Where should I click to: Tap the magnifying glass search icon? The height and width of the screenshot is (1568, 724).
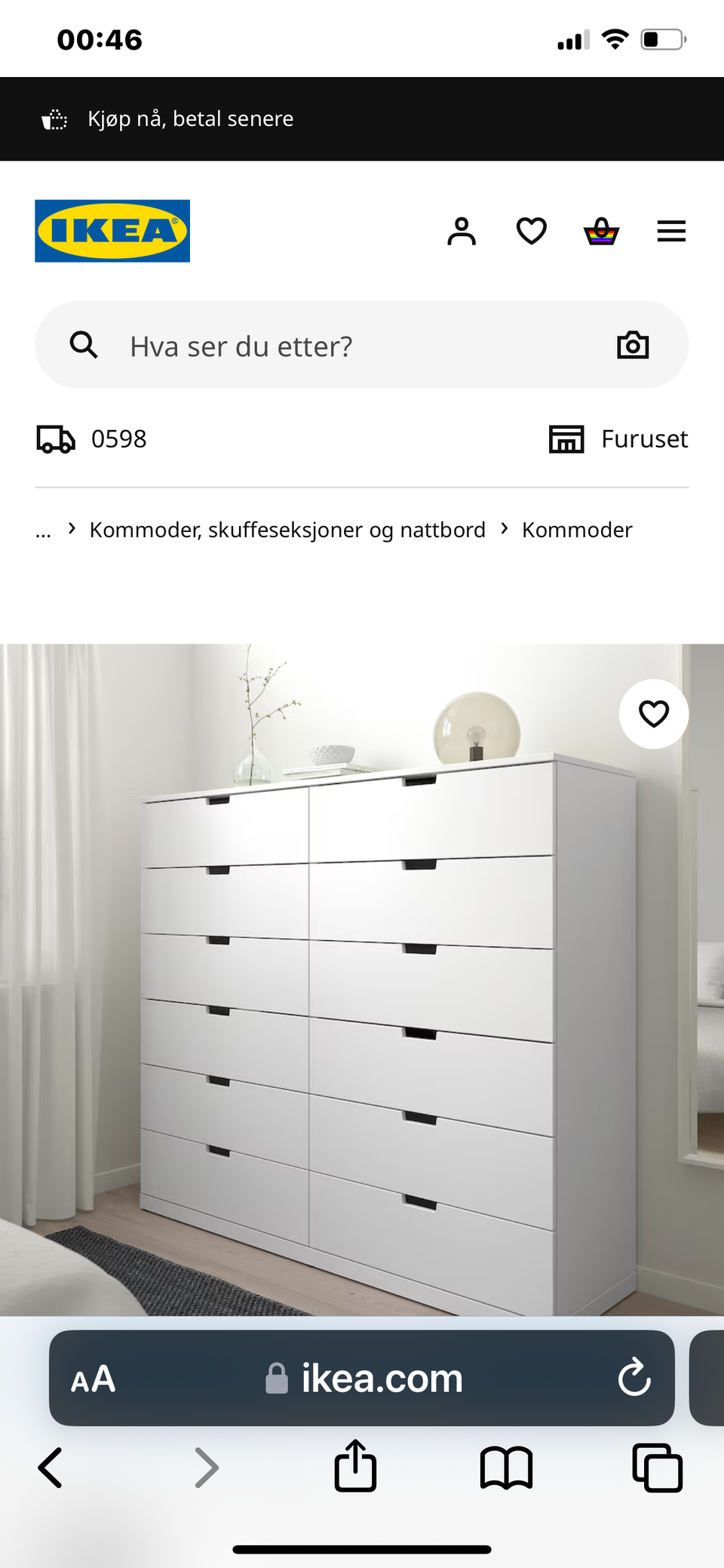[x=84, y=345]
